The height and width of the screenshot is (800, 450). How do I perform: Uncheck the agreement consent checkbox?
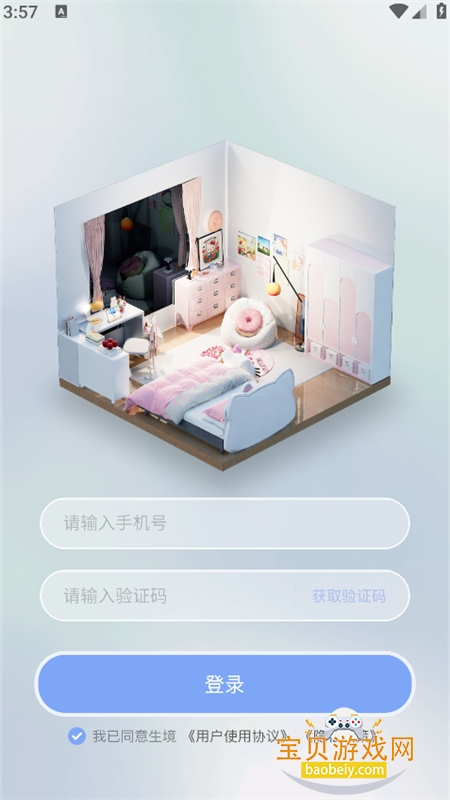[x=77, y=736]
